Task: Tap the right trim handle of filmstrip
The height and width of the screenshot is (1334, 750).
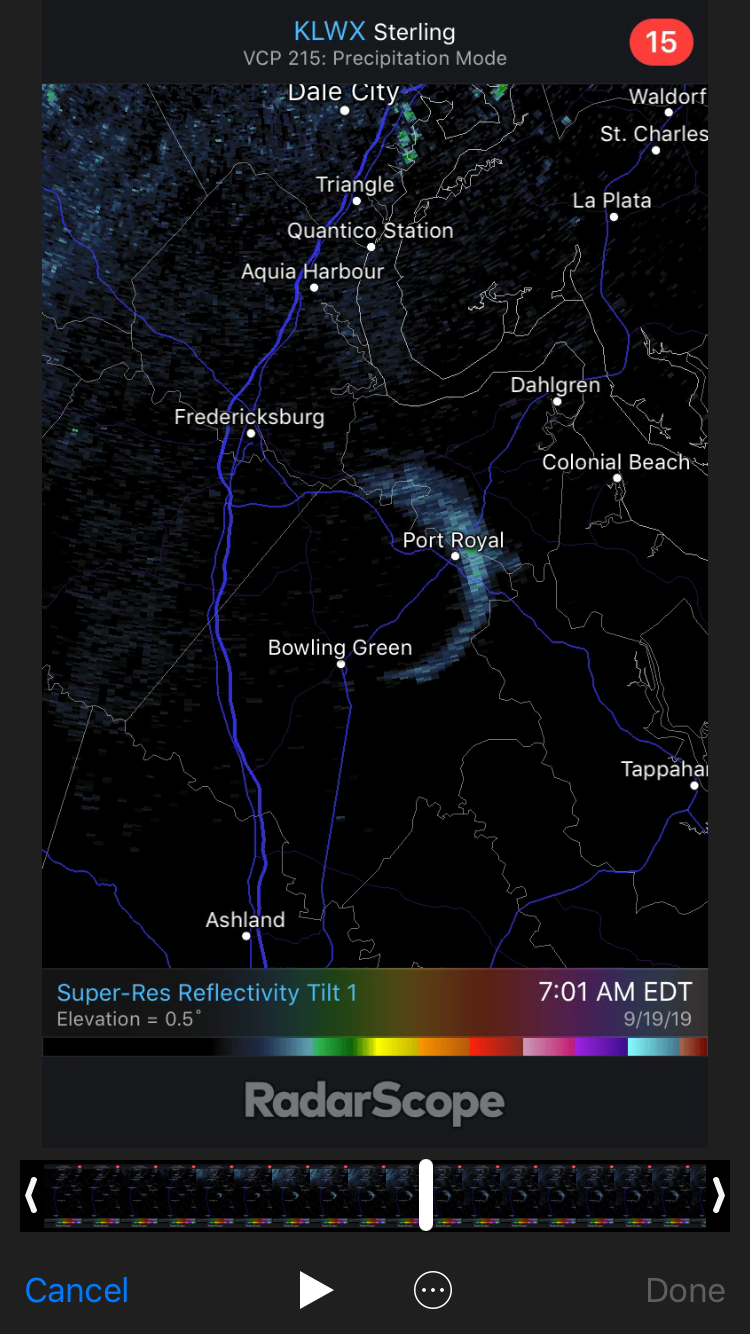Action: point(718,1195)
